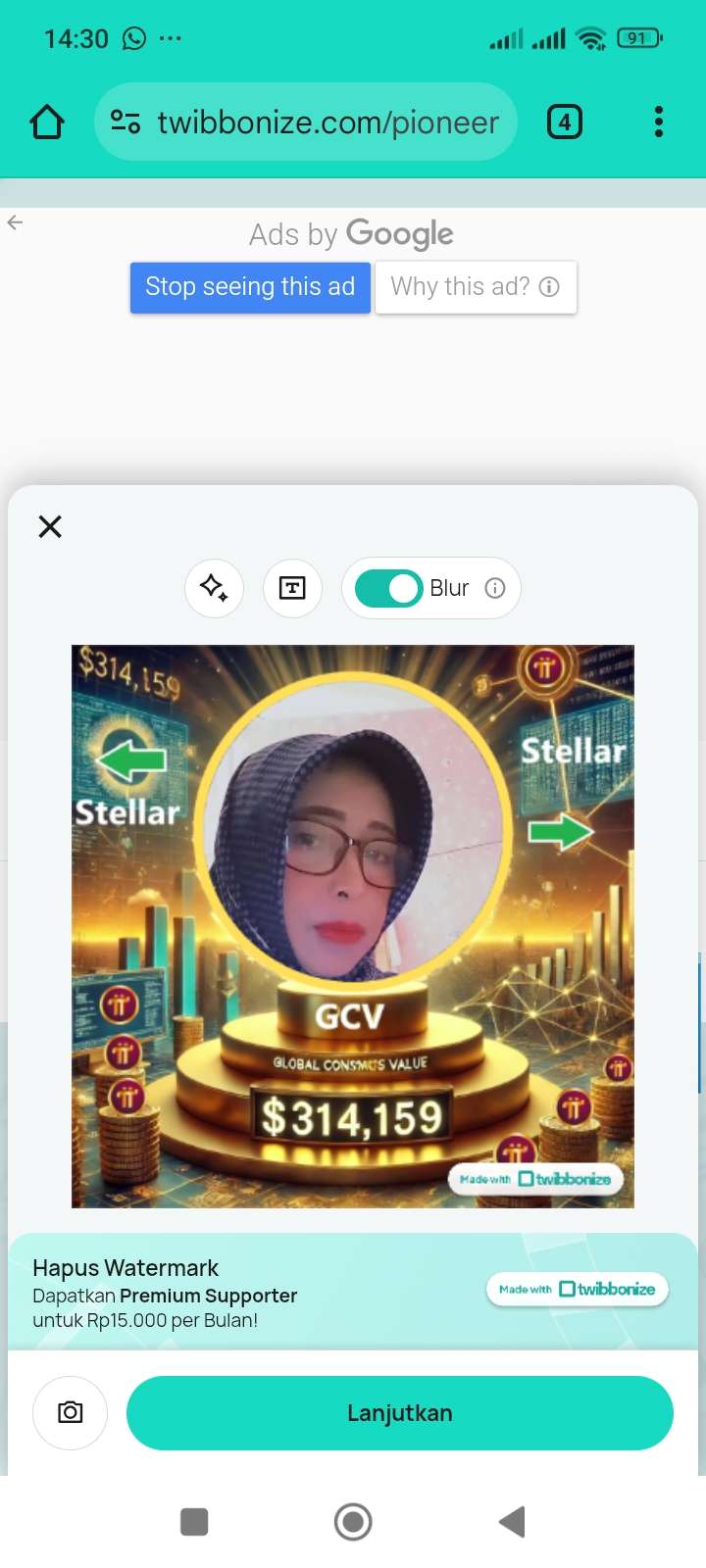Tap the system home button

click(x=353, y=1522)
